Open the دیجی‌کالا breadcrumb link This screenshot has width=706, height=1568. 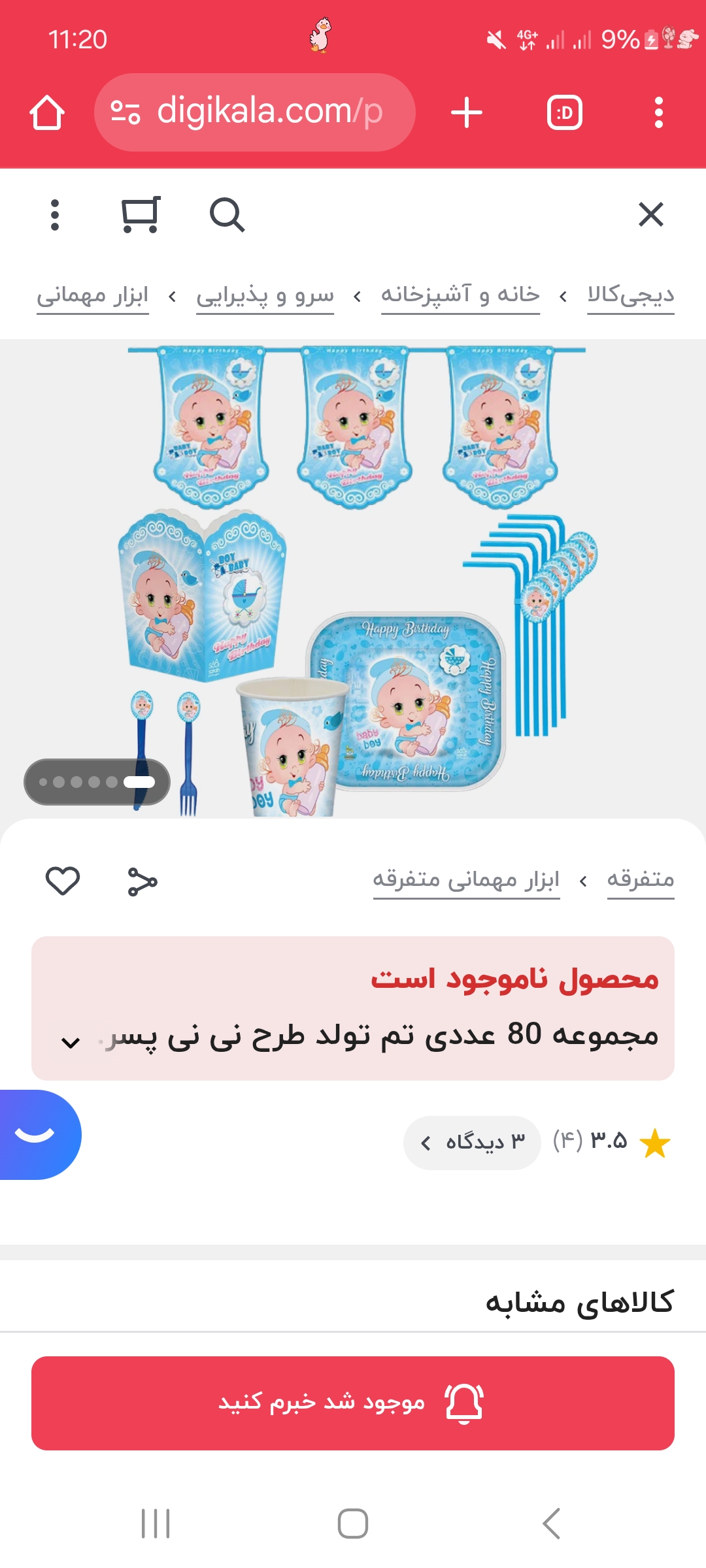pyautogui.click(x=630, y=295)
